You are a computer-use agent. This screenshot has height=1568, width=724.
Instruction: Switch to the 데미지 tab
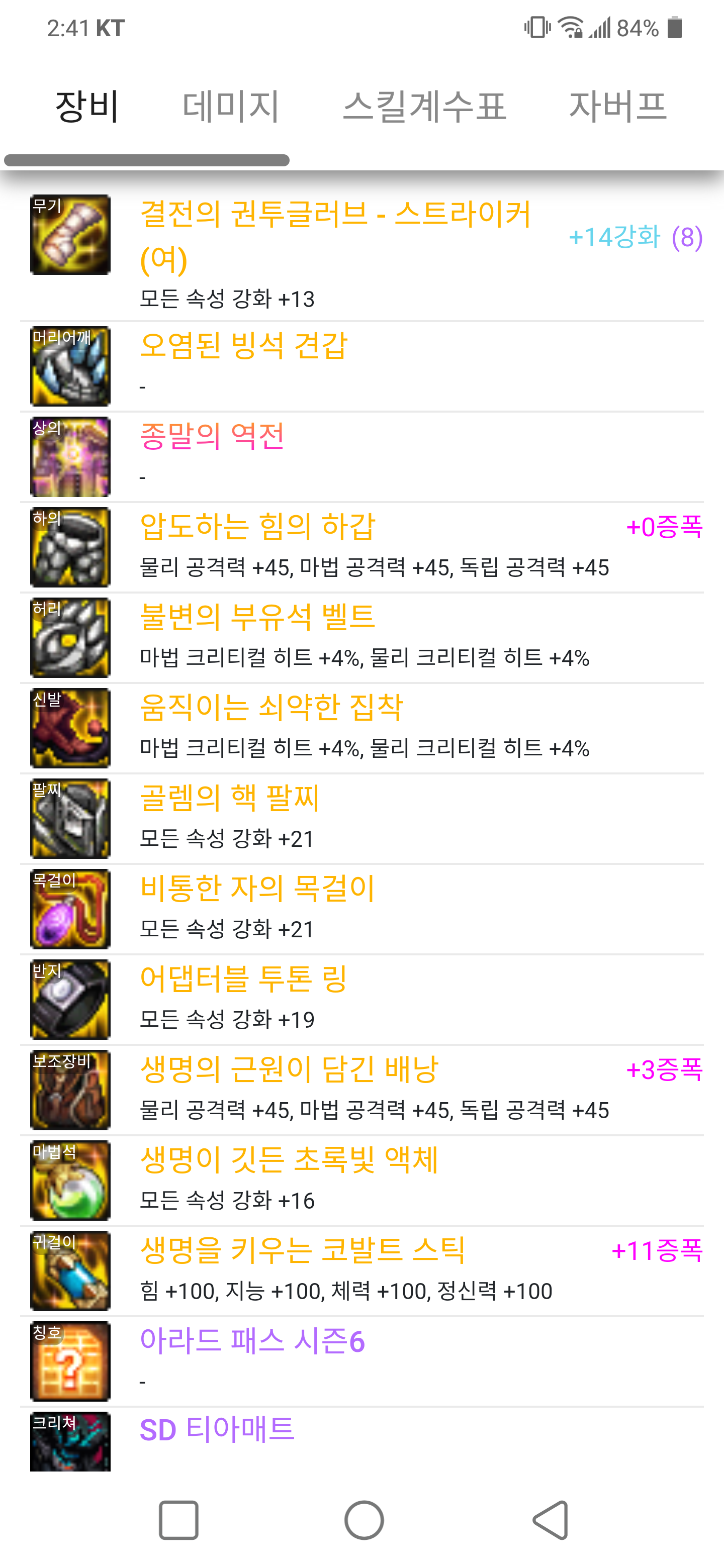(231, 107)
